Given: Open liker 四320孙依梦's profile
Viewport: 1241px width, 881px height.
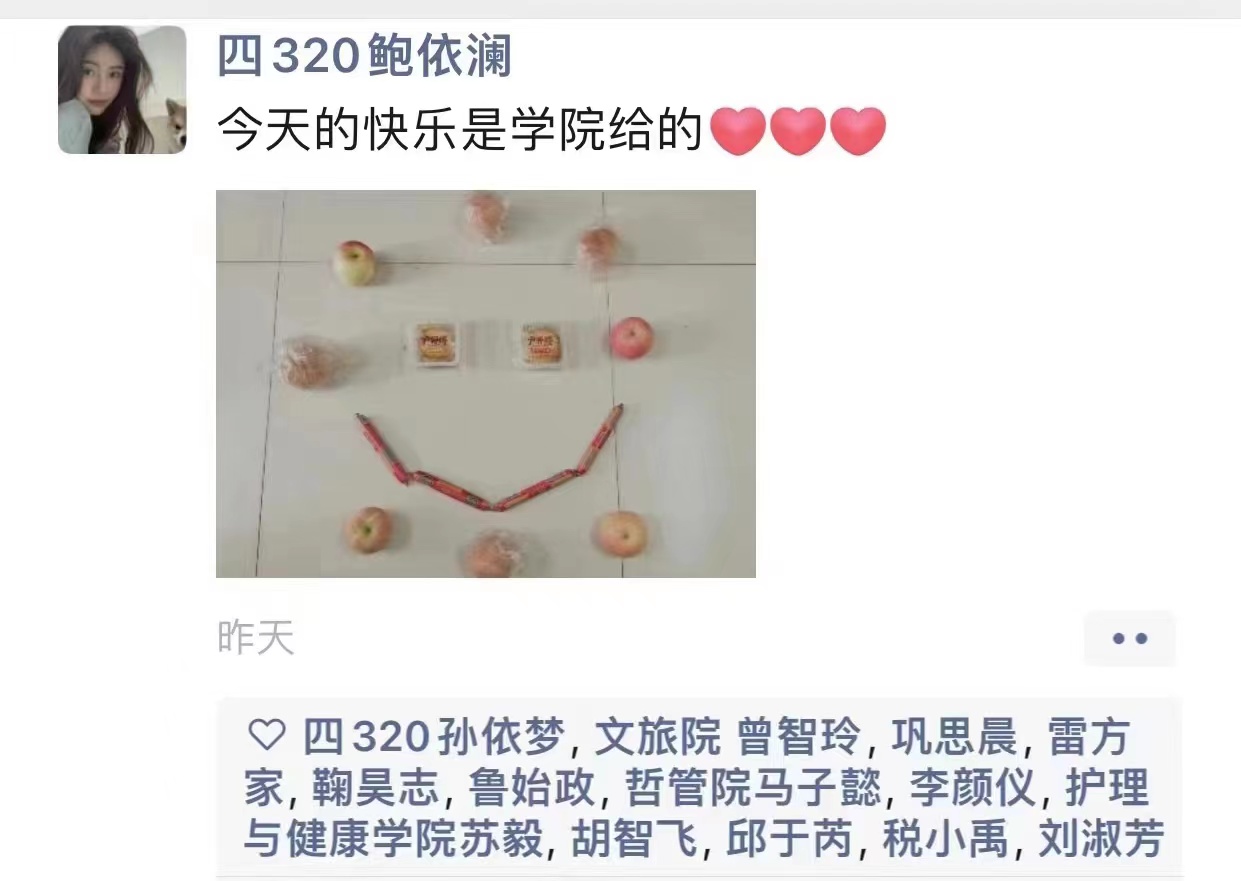Looking at the screenshot, I should (436, 738).
